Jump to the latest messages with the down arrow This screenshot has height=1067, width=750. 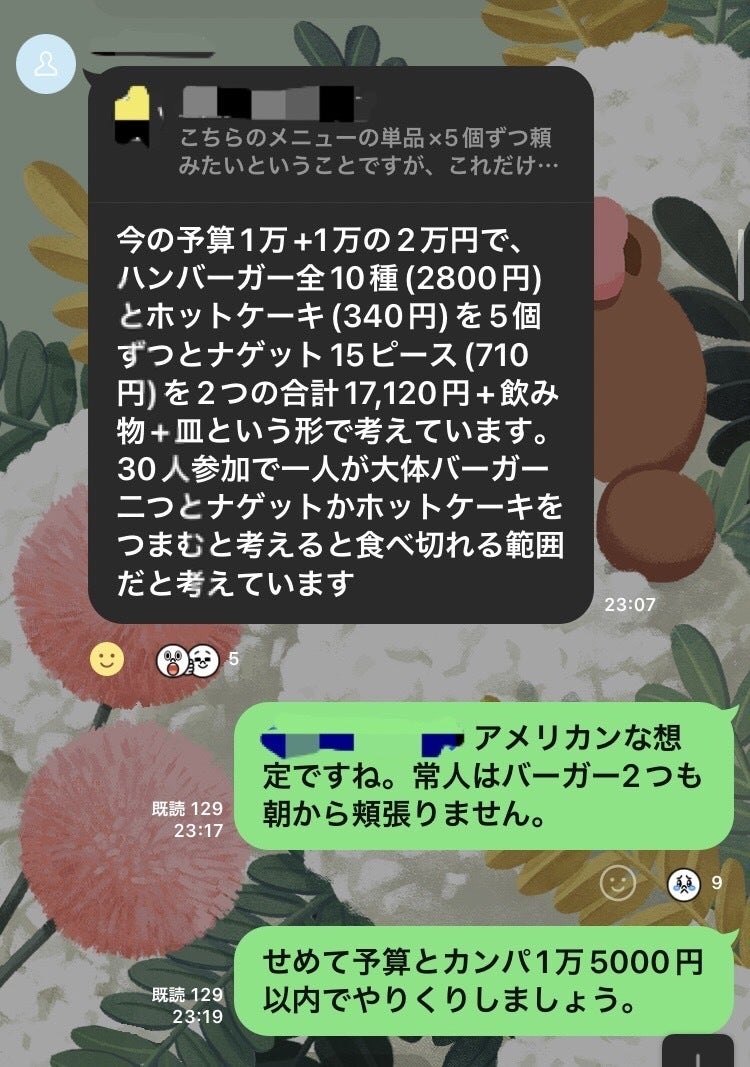tap(714, 1054)
